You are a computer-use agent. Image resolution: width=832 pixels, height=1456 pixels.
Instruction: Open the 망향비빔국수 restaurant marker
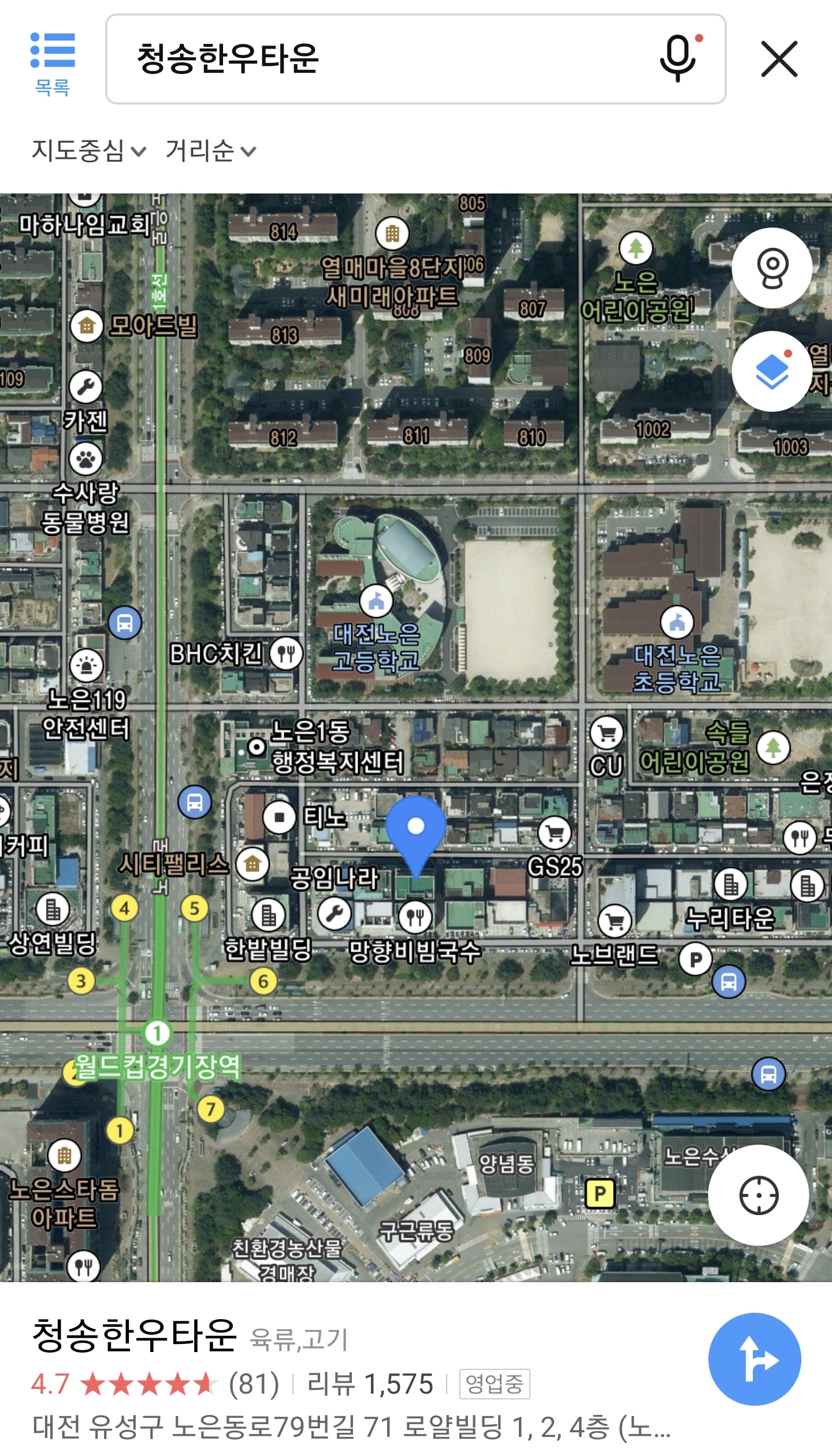[415, 917]
